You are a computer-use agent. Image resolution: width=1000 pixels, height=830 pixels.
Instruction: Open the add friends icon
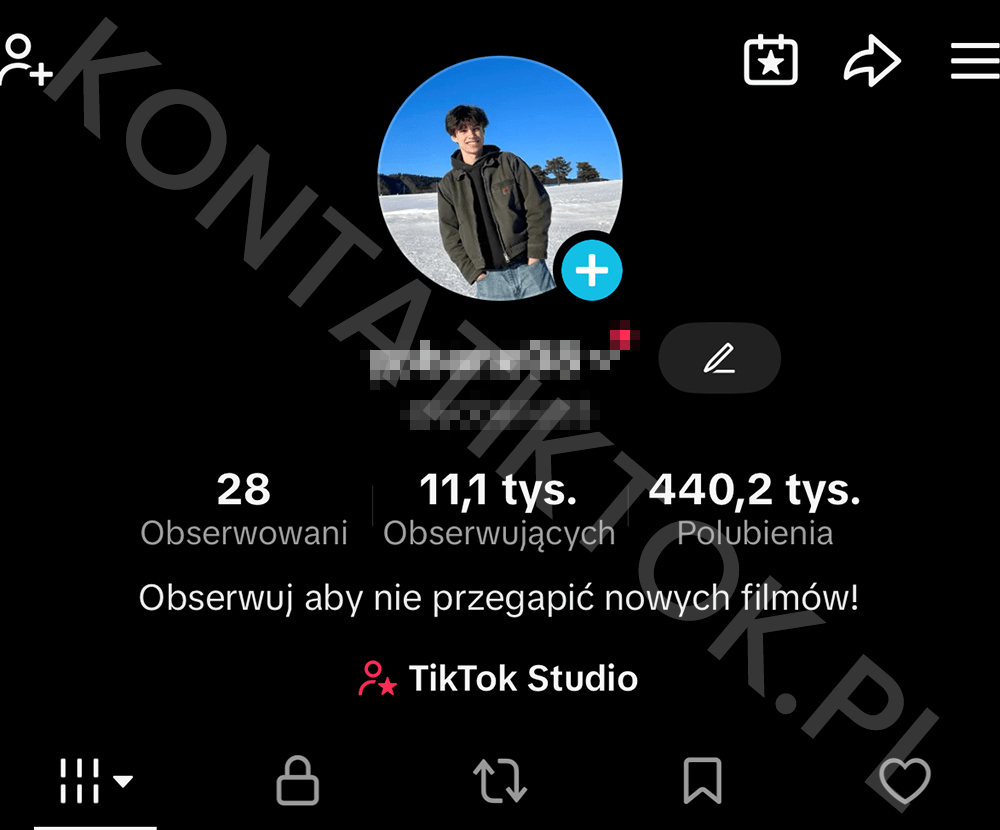pos(24,60)
